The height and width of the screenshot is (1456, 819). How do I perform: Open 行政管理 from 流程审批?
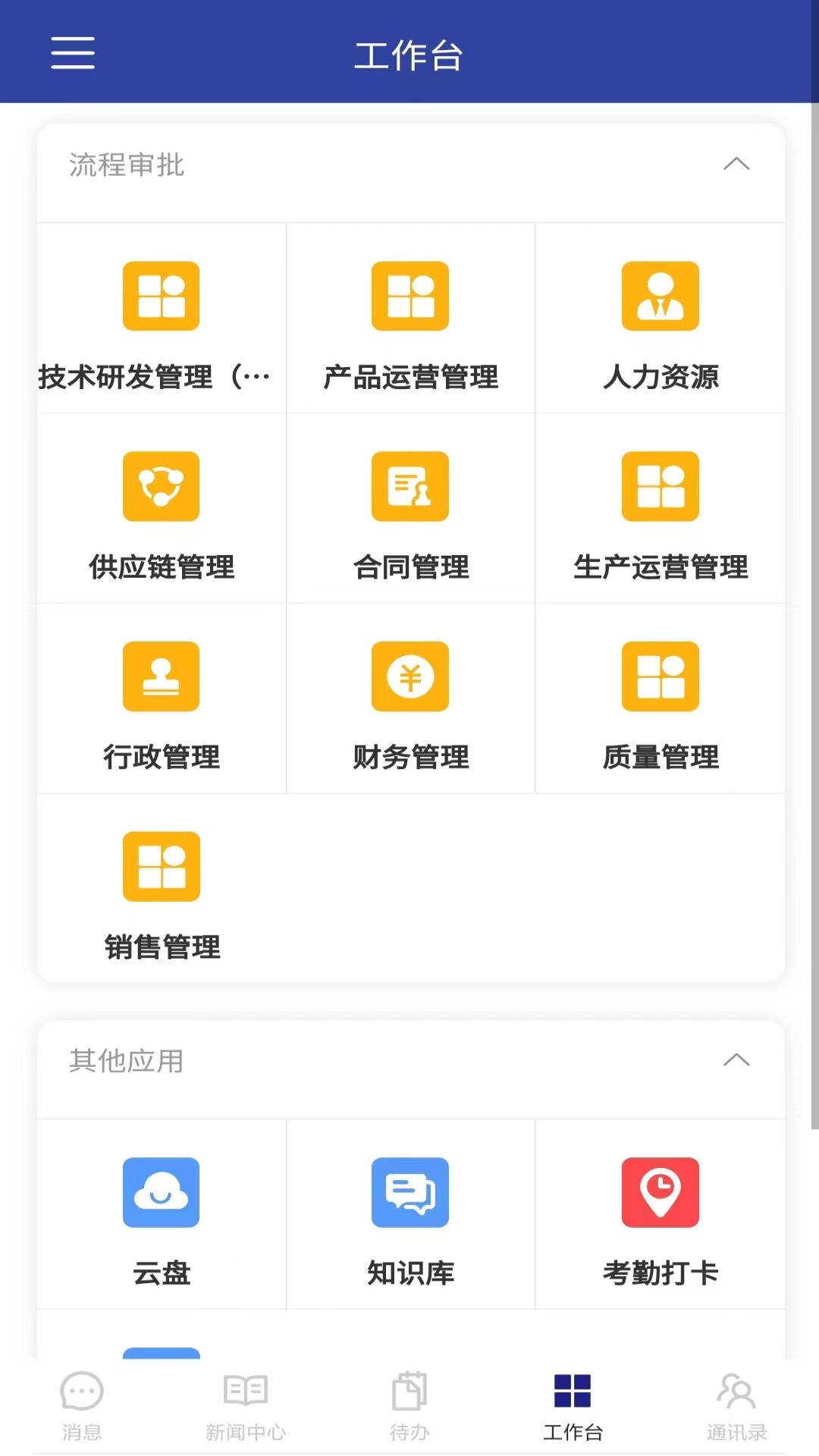pos(160,698)
